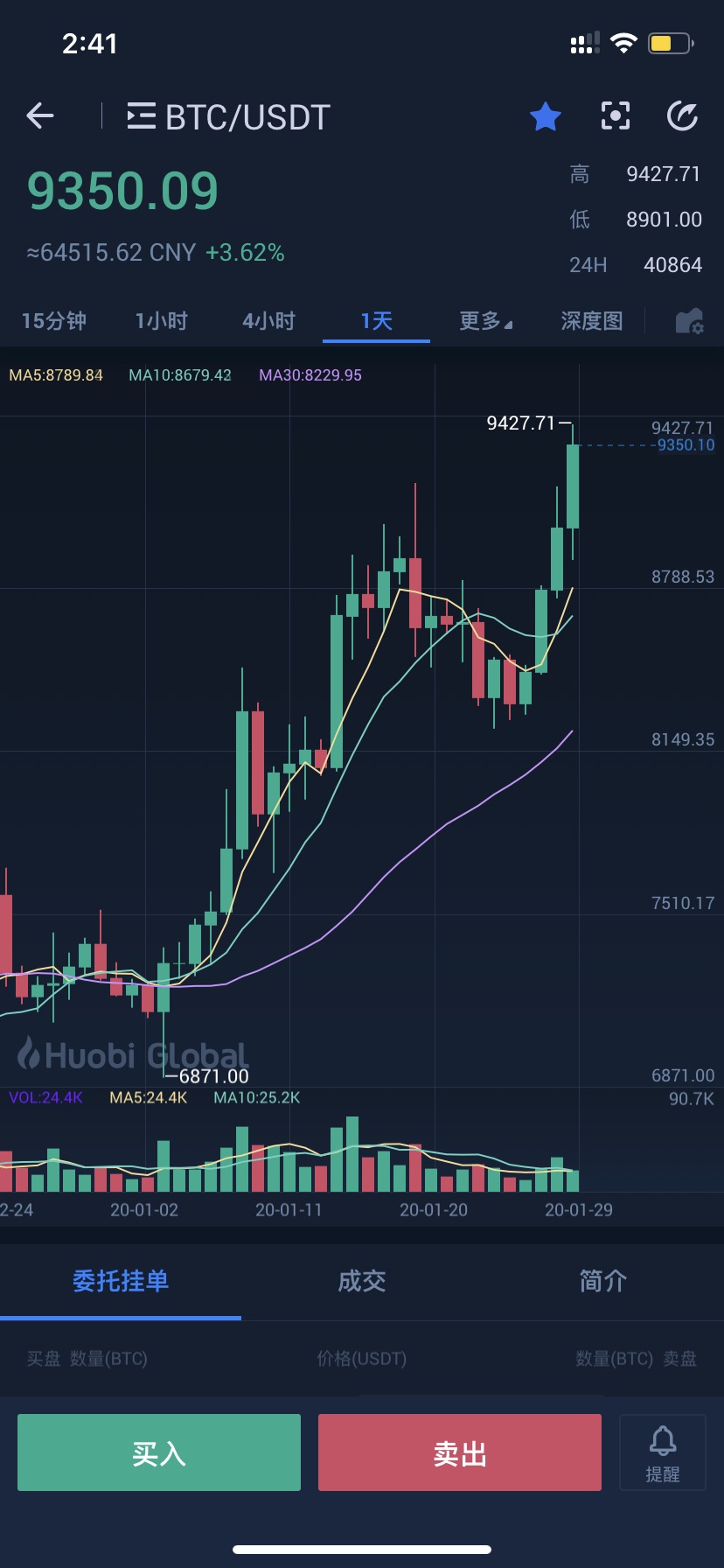
Task: Tap the green 买入 buy button
Action: coord(159,1452)
